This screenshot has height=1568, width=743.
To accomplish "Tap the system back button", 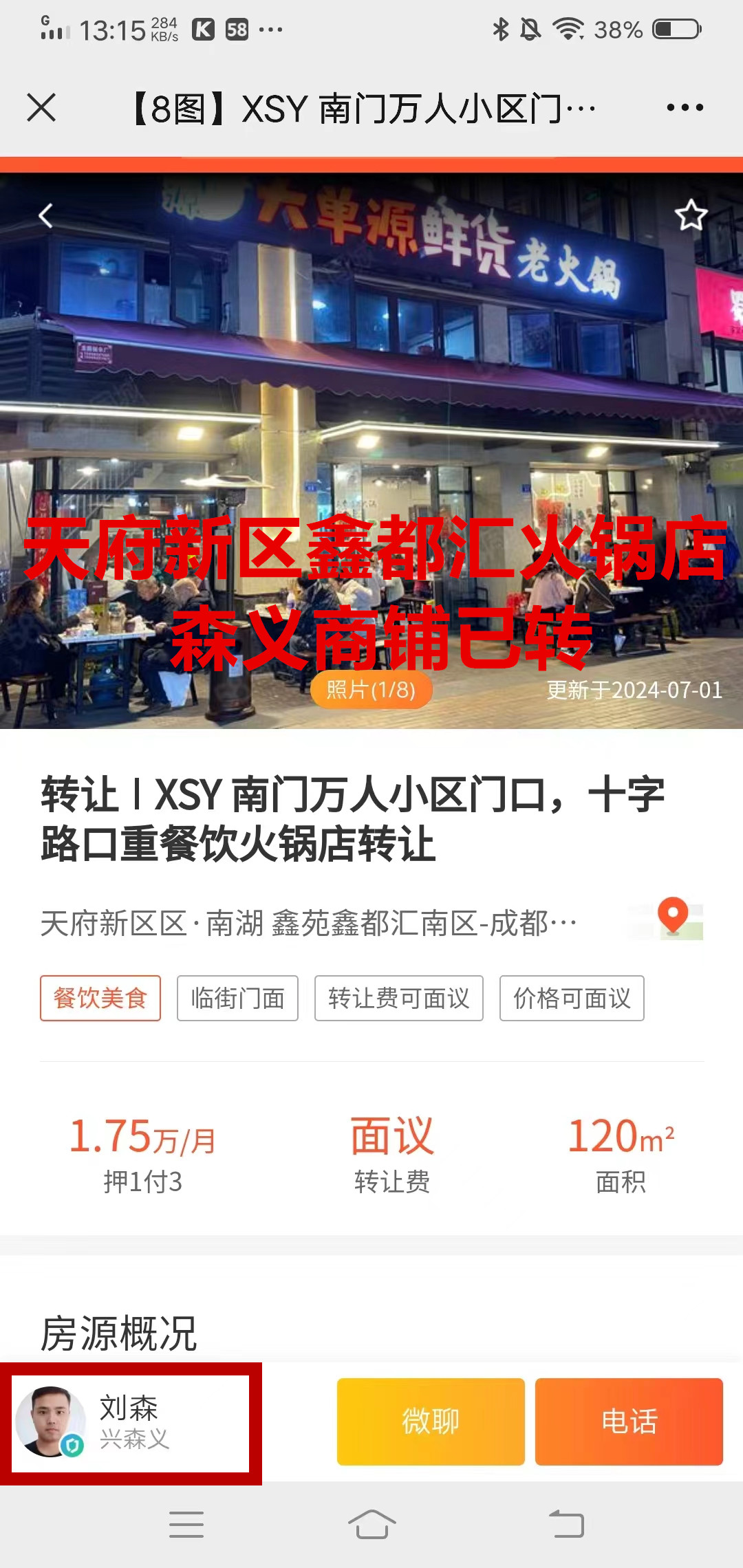I will pyautogui.click(x=566, y=1525).
